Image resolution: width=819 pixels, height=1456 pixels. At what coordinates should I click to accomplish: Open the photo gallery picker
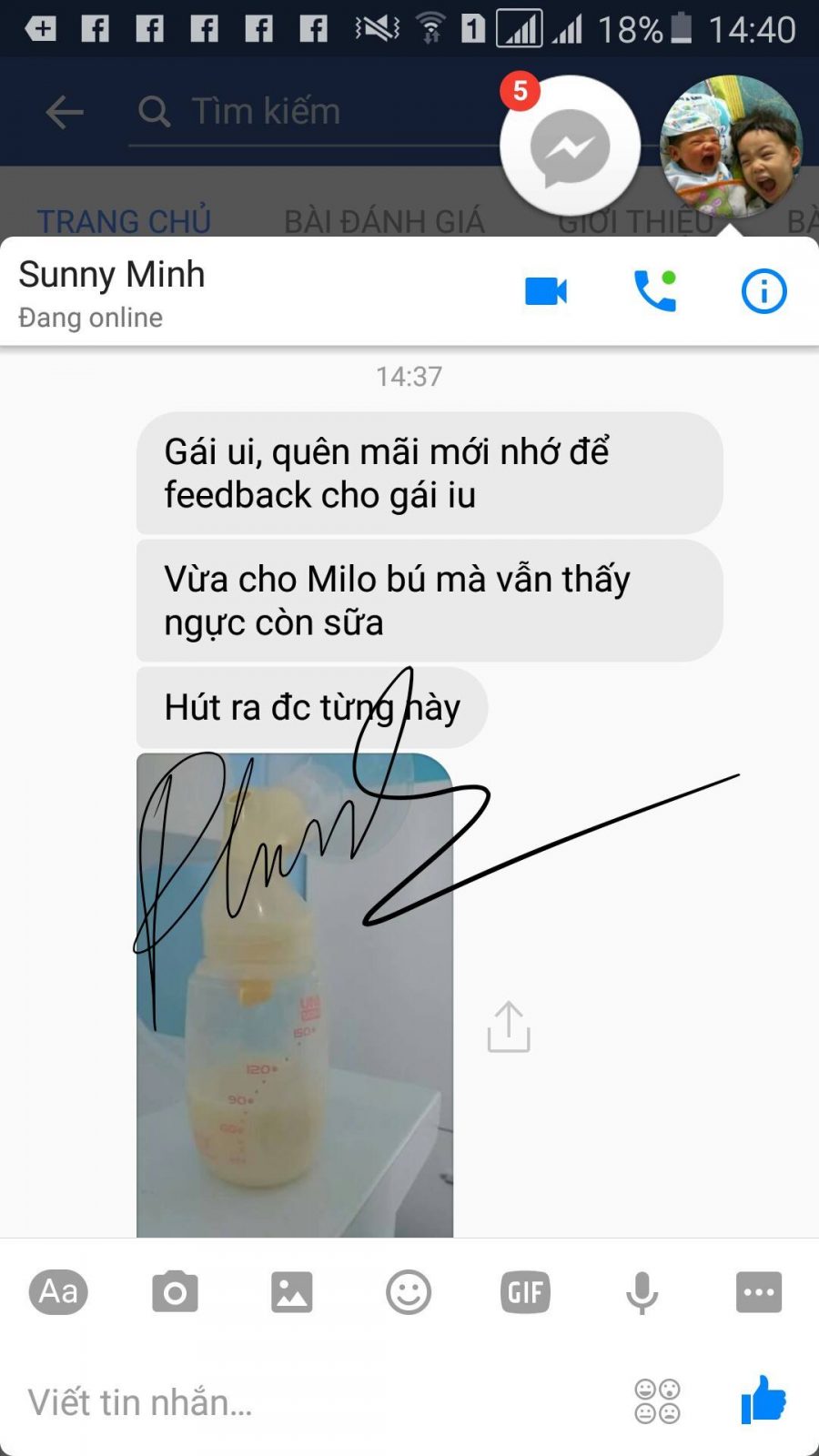291,1292
